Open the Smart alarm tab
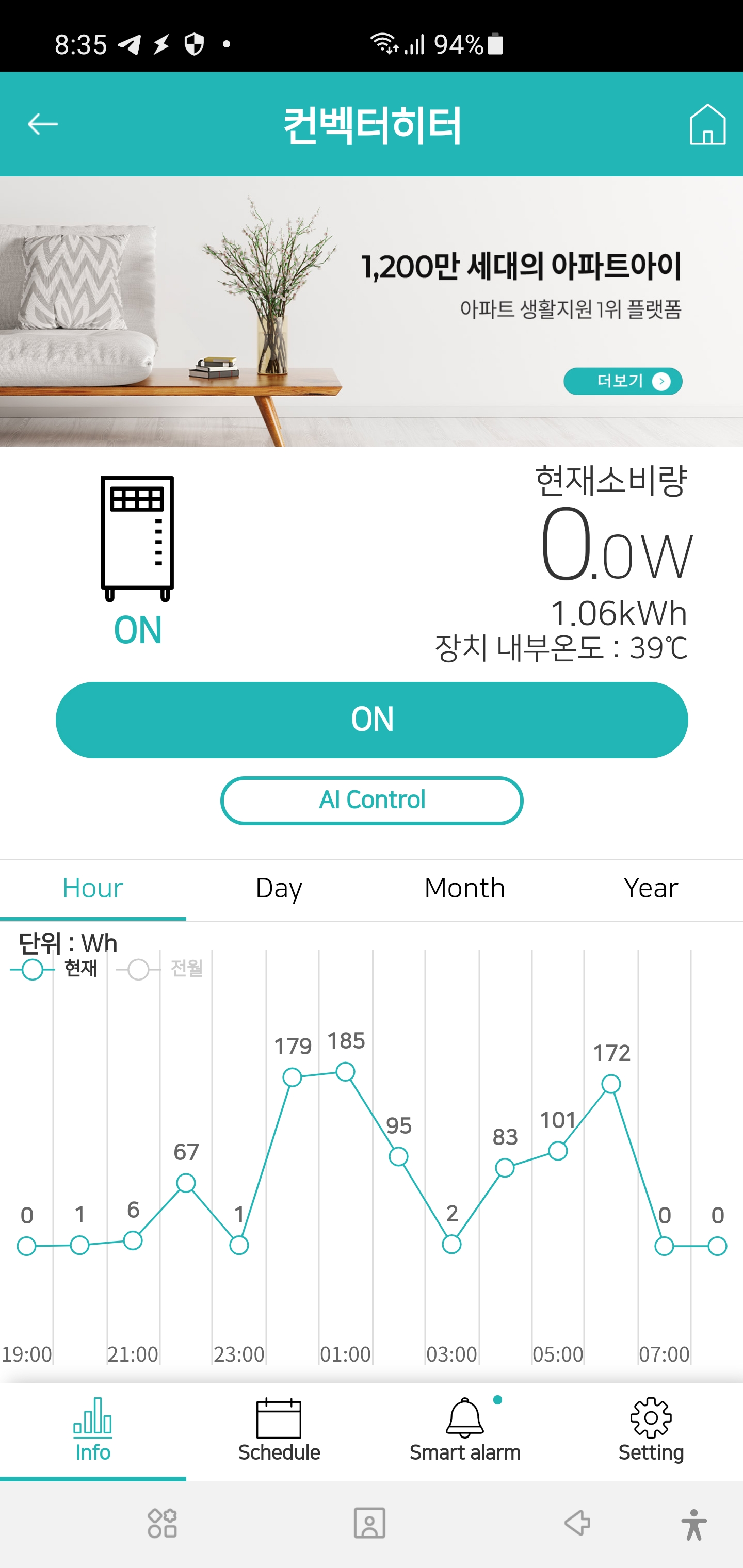Screen dimensions: 743x1568 click(x=465, y=1431)
